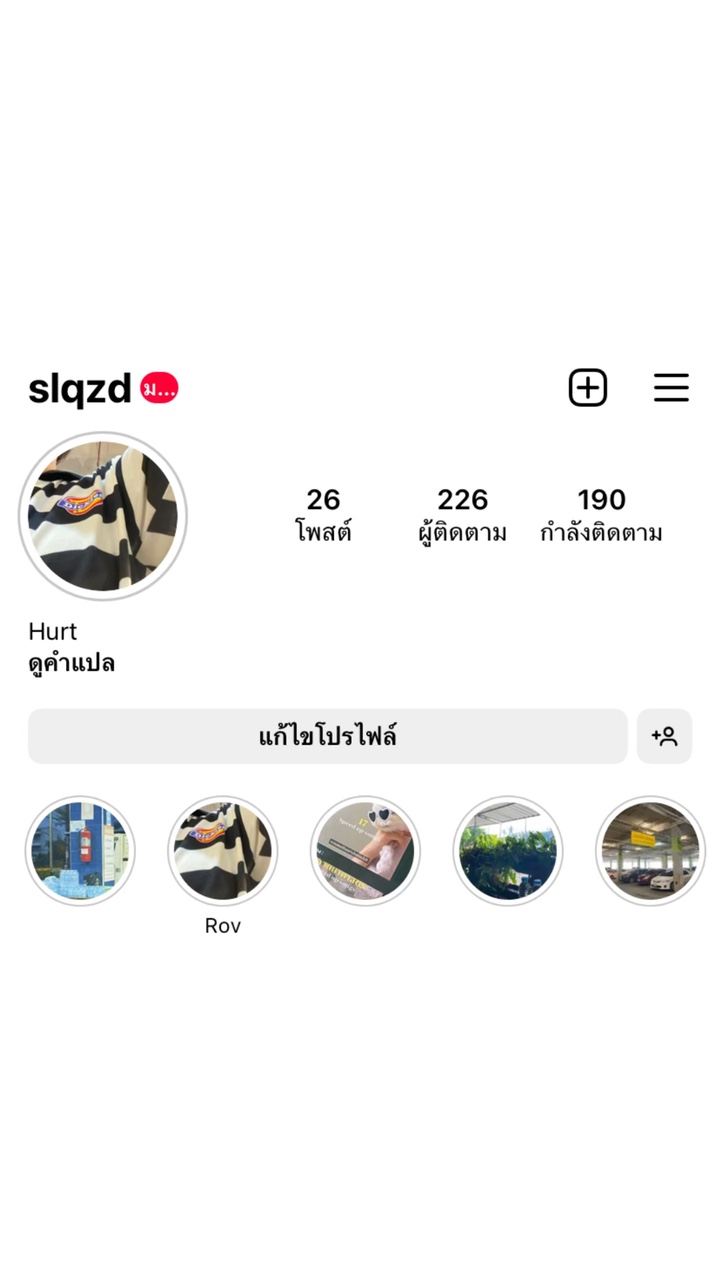
Task: Open the highlight showing green plants
Action: tap(508, 851)
